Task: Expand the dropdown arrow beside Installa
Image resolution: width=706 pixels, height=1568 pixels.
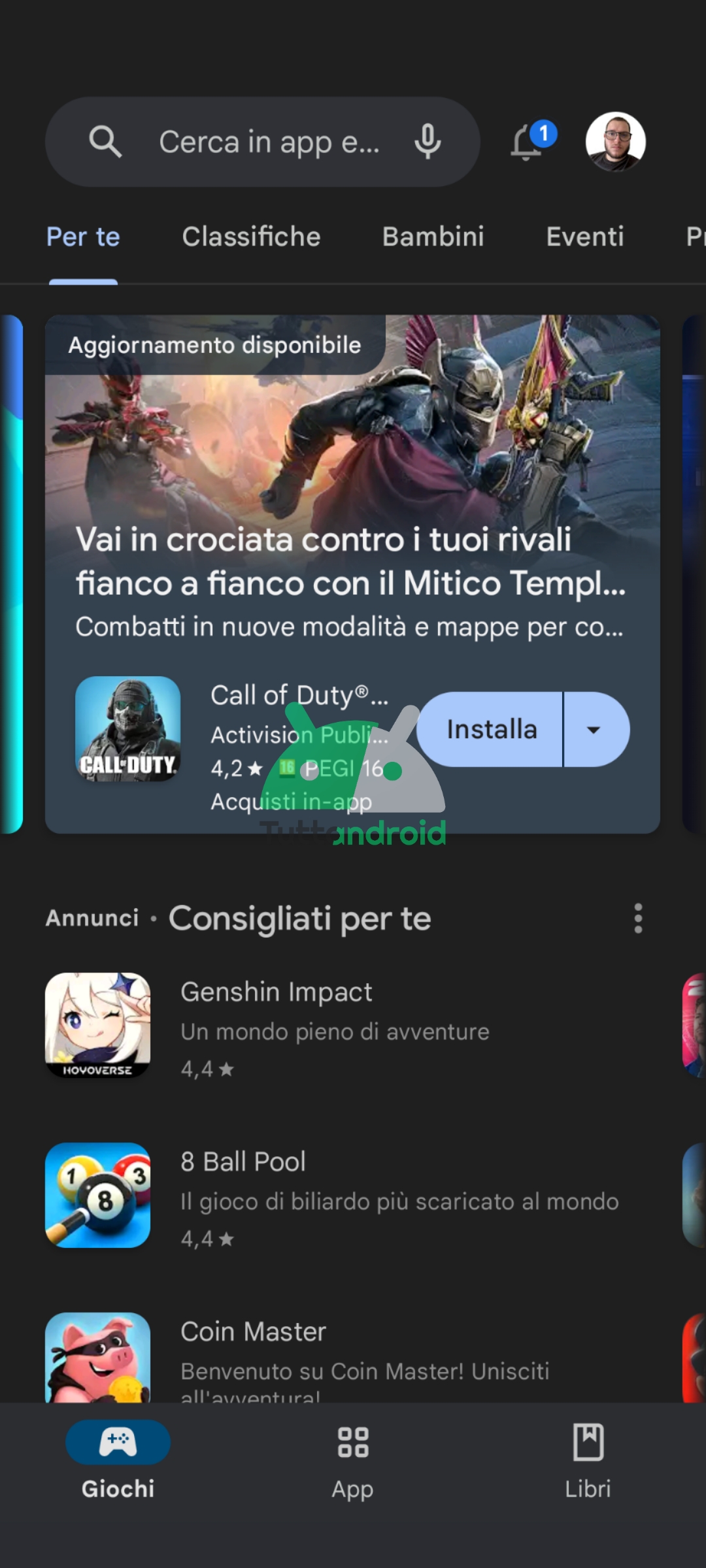Action: (594, 729)
